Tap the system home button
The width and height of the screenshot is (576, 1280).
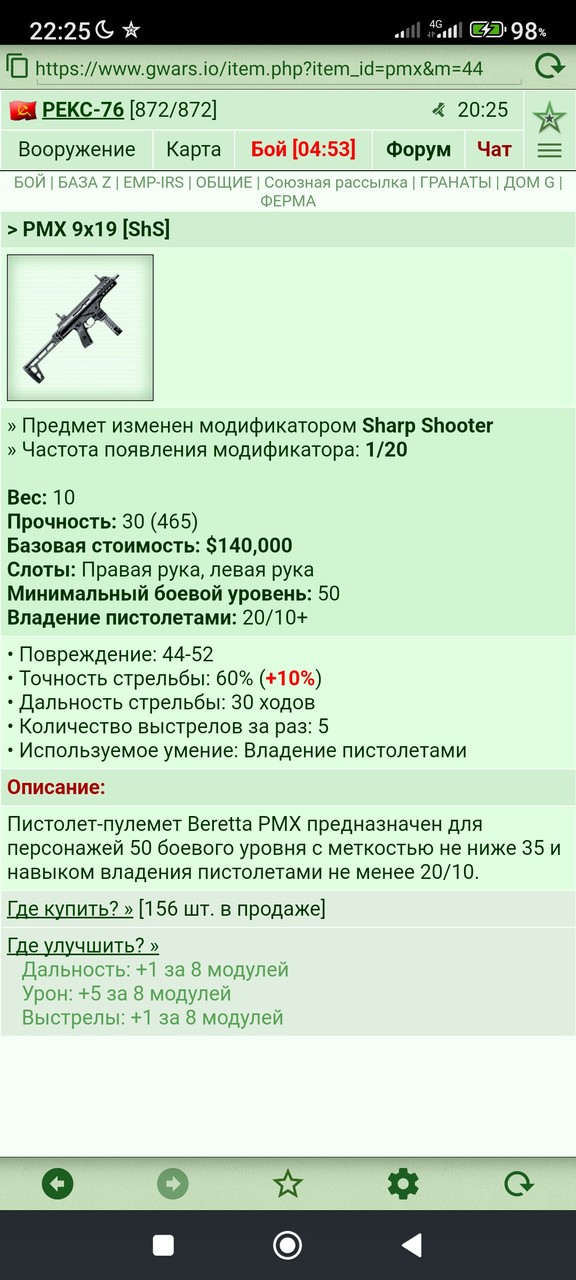coord(288,1245)
